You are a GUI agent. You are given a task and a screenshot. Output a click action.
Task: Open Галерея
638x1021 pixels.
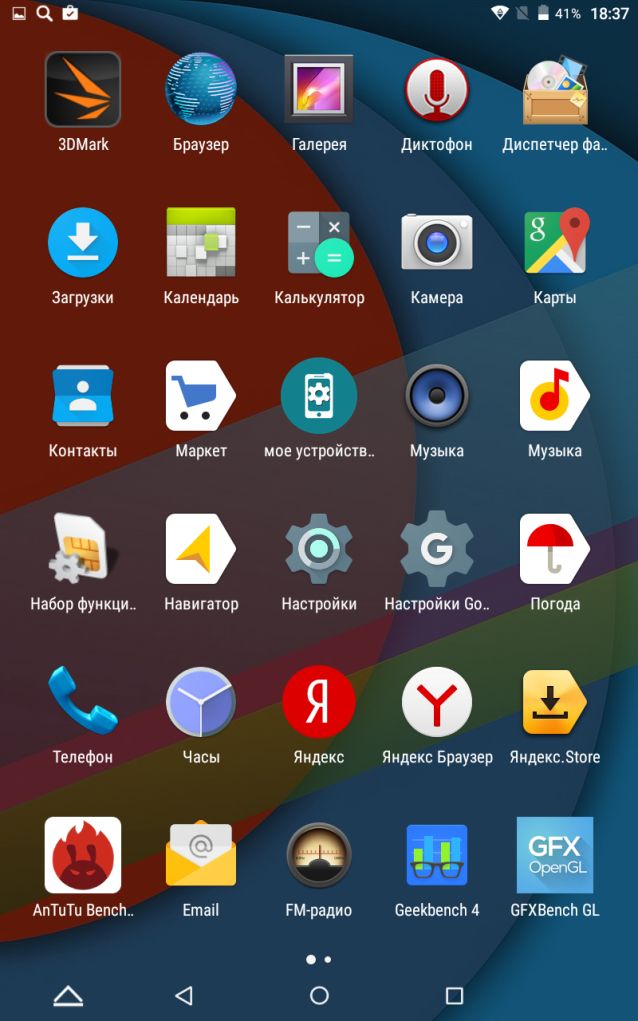pos(319,90)
